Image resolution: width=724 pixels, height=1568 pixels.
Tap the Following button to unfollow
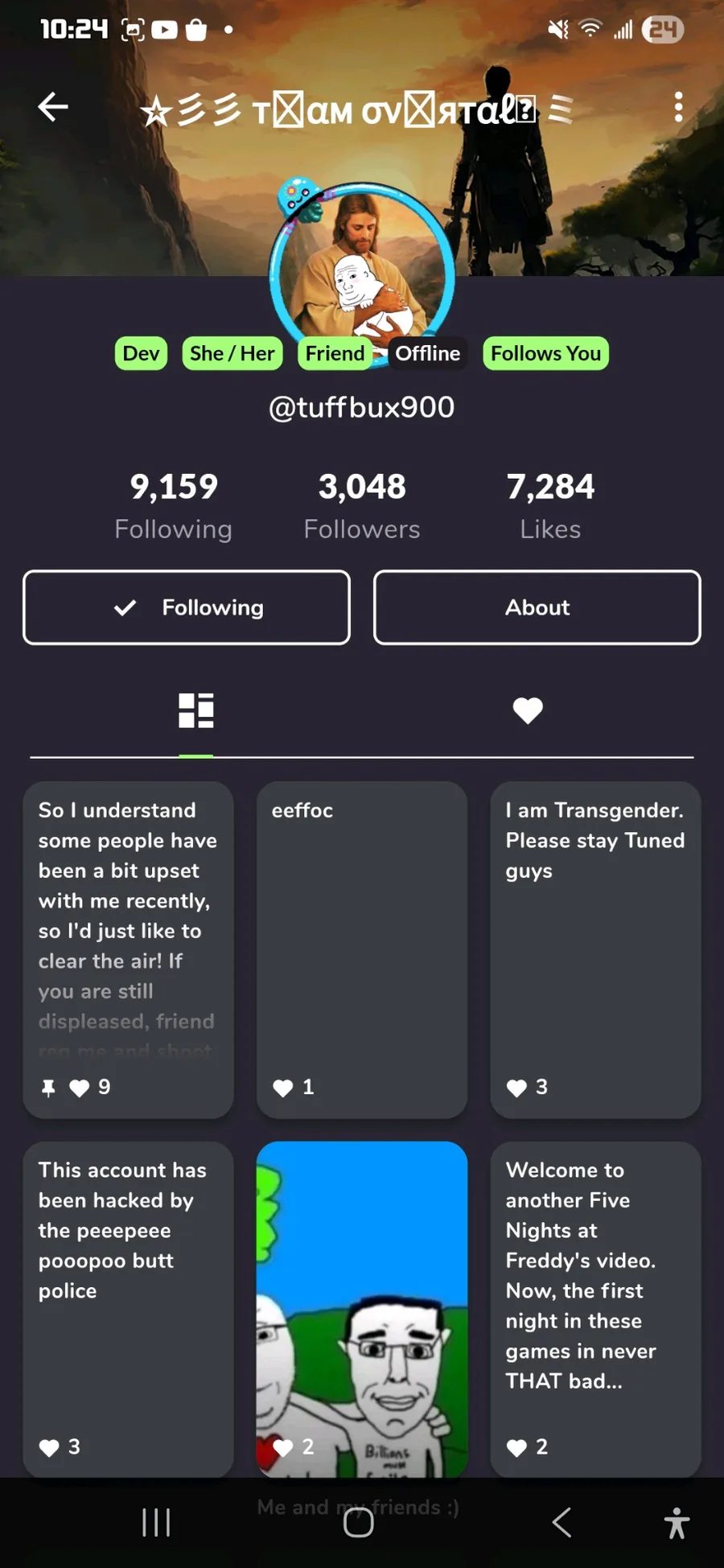(187, 607)
